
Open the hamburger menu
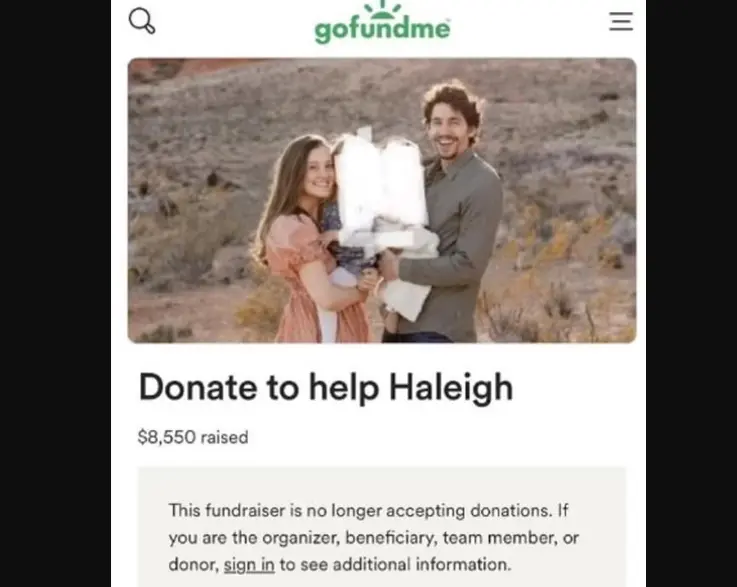[621, 21]
